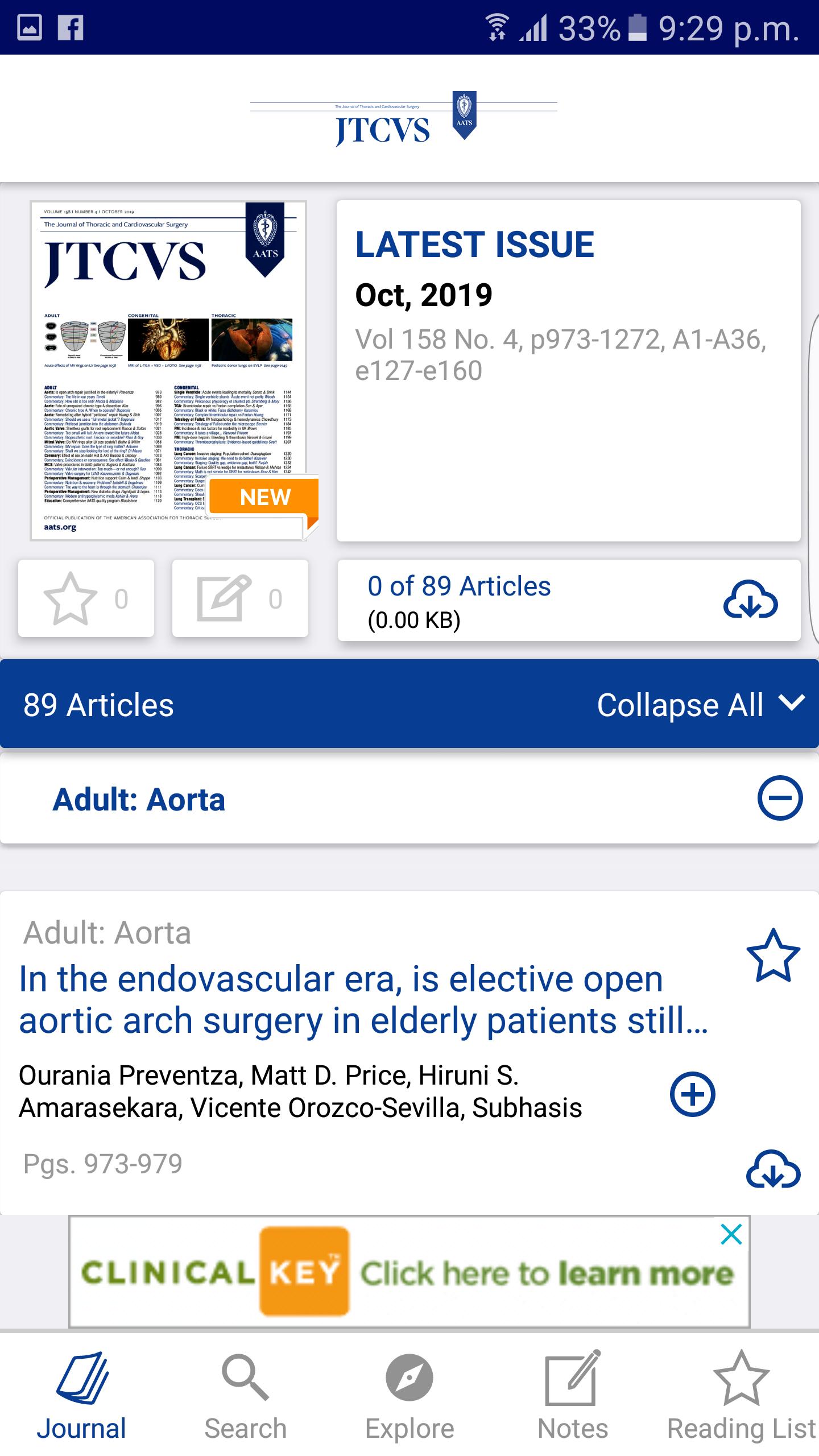819x1456 pixels.
Task: Open the ClinicalKey learn more banner
Action: pyautogui.click(x=398, y=1272)
